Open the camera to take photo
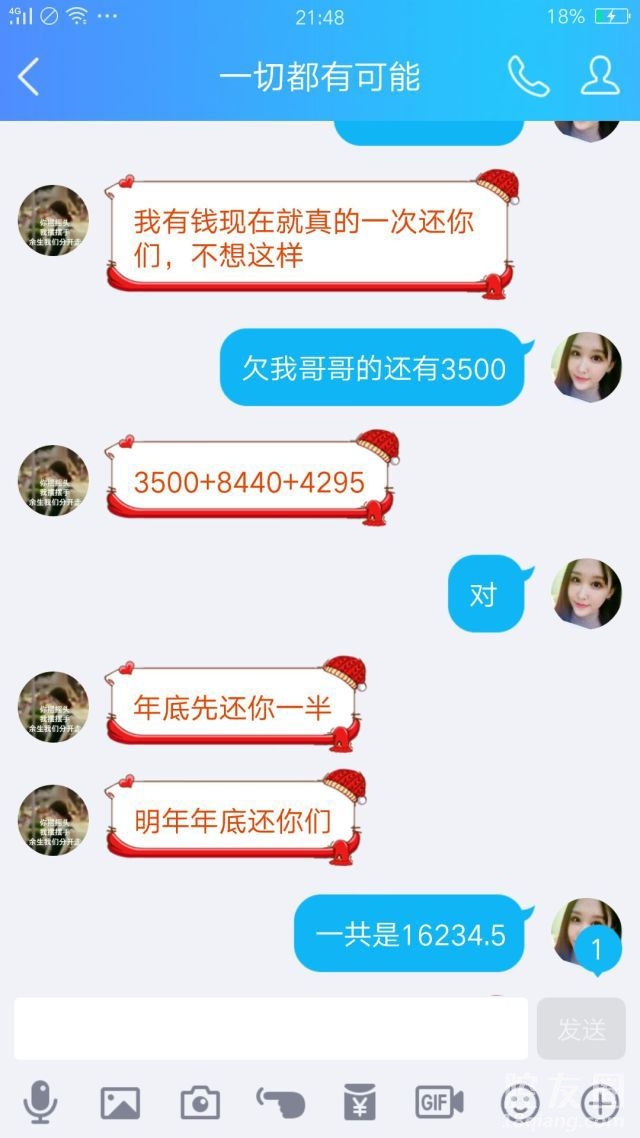The height and width of the screenshot is (1138, 640). tap(200, 1103)
